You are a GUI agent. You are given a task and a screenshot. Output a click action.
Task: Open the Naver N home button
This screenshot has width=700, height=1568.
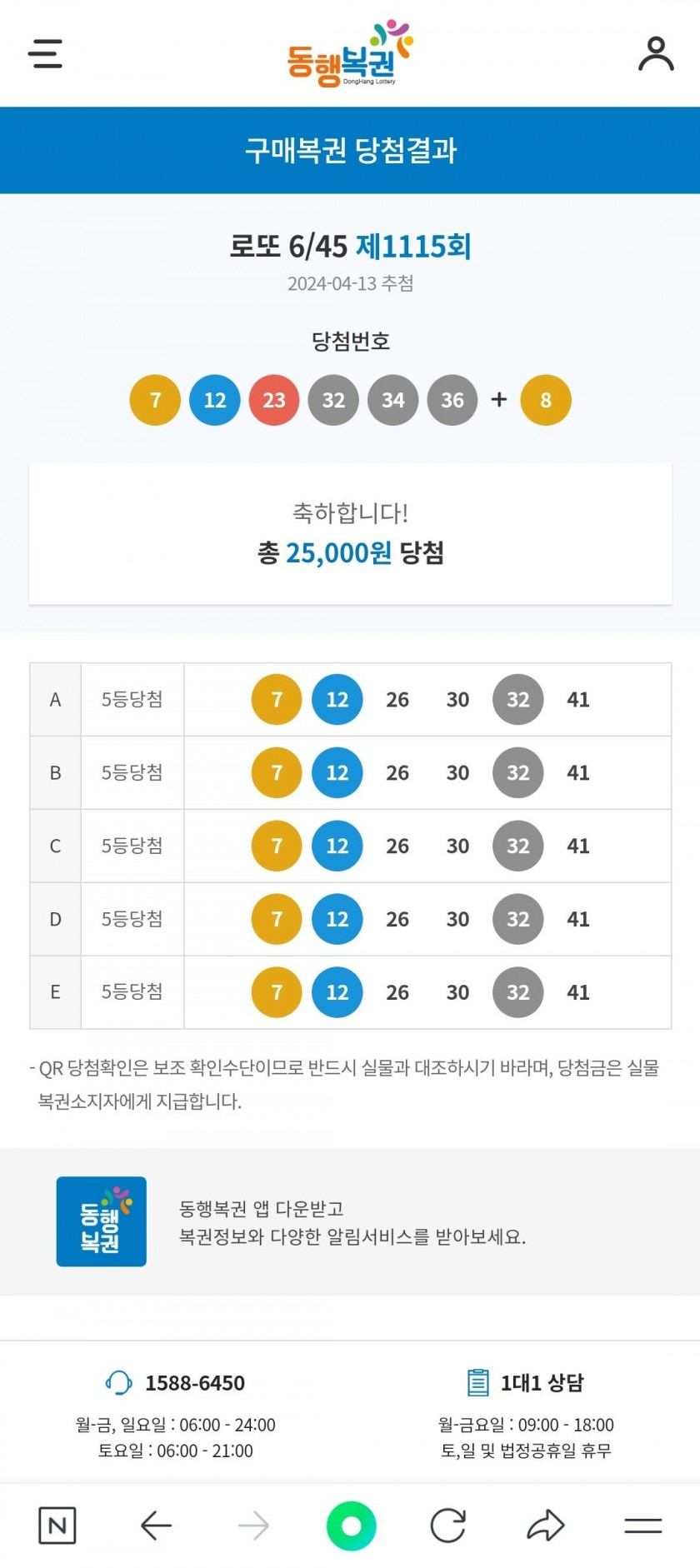coord(57,1526)
